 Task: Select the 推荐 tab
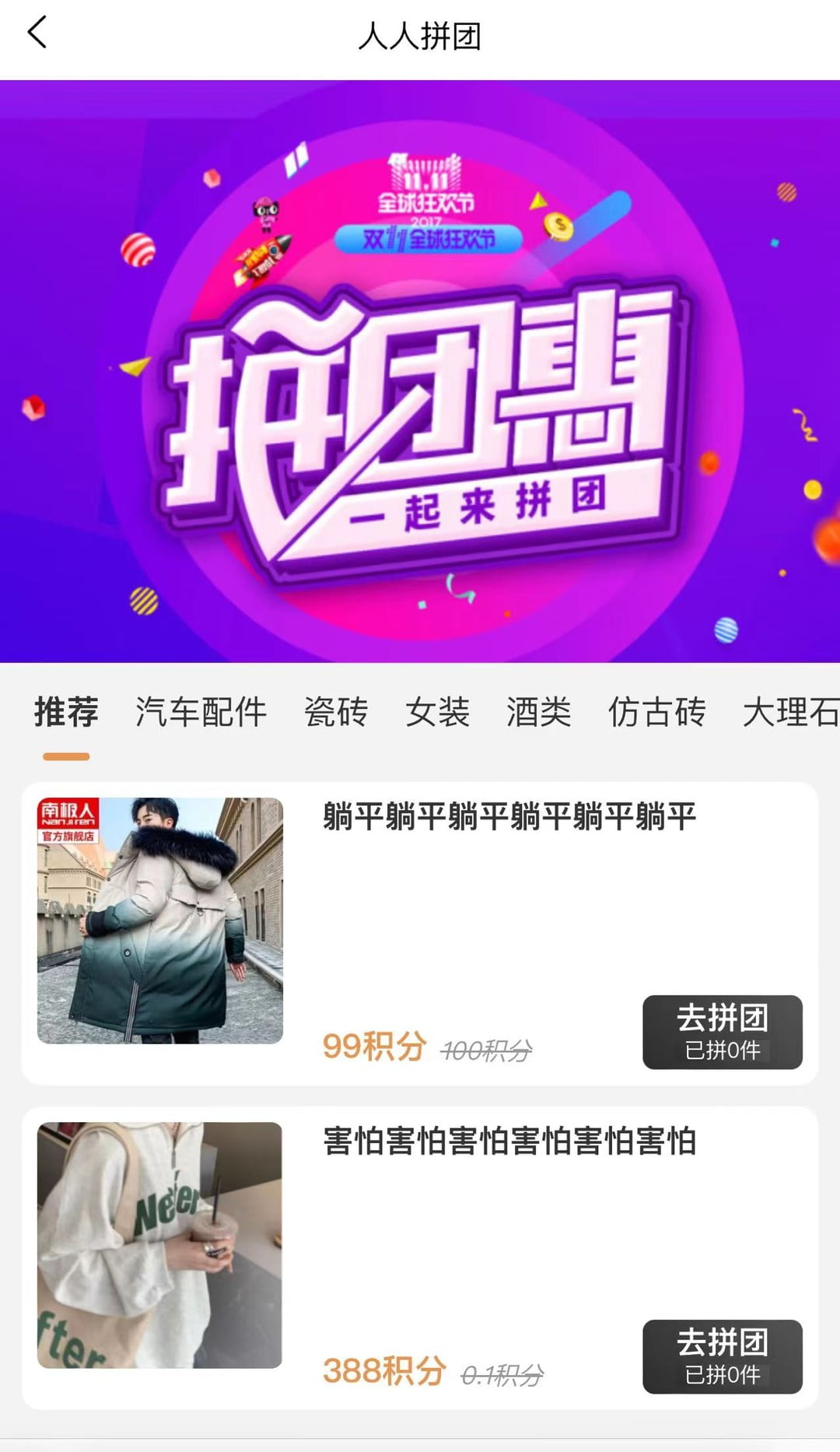tap(66, 712)
